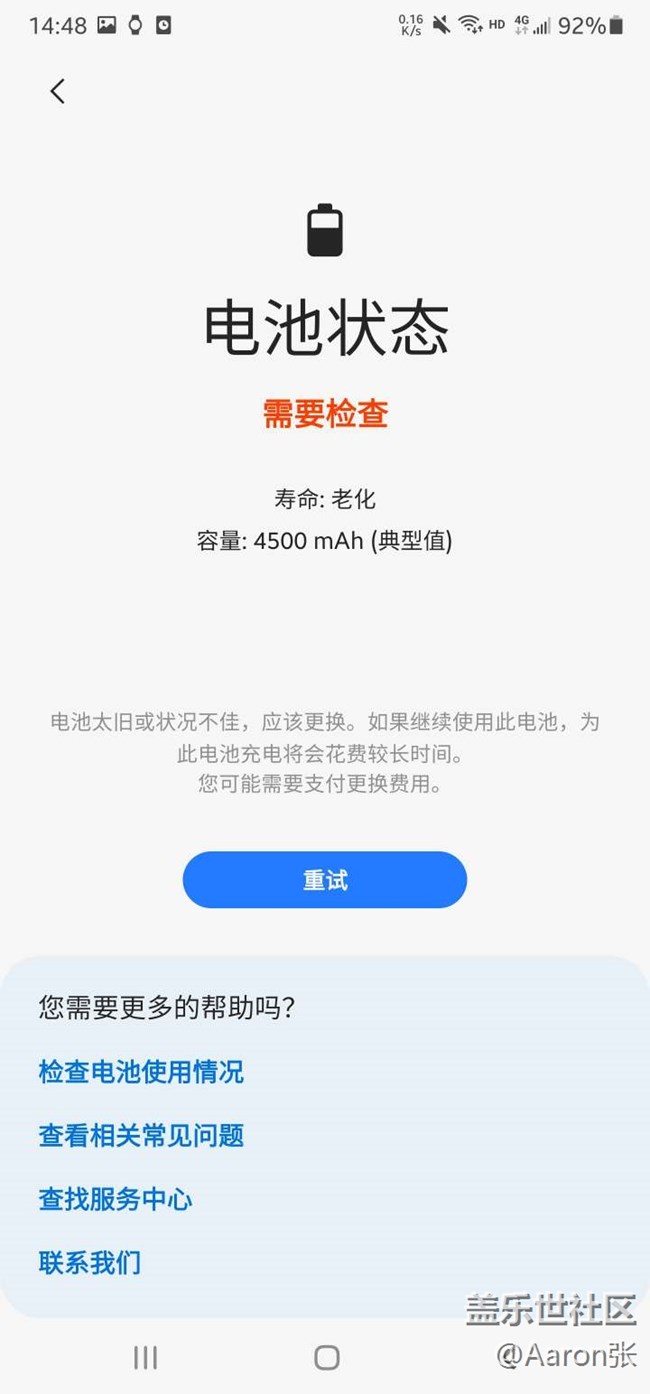The image size is (650, 1394).
Task: Open 检查电池使用情况
Action: pos(141,1072)
